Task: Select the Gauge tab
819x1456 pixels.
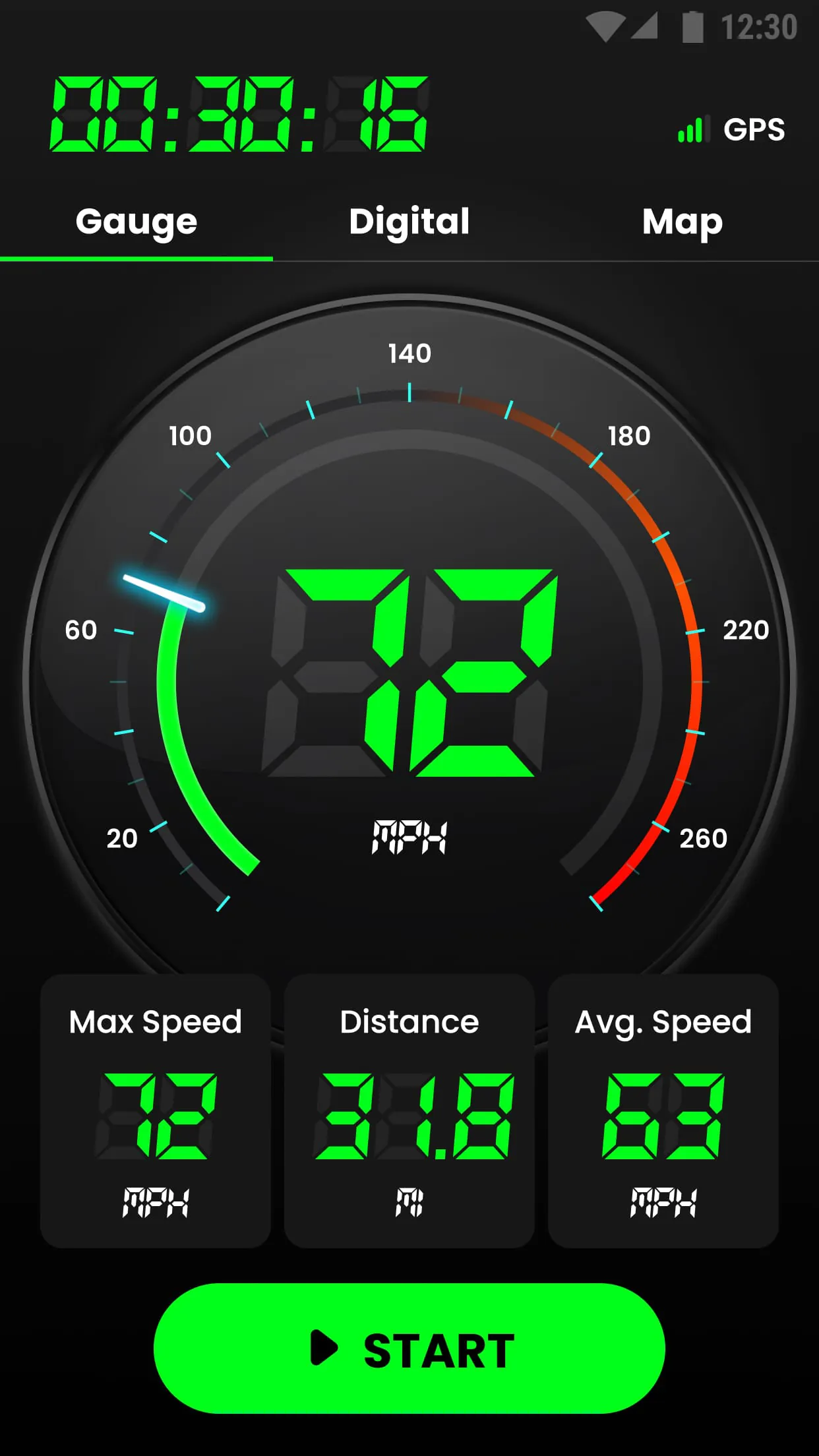Action: (x=136, y=222)
